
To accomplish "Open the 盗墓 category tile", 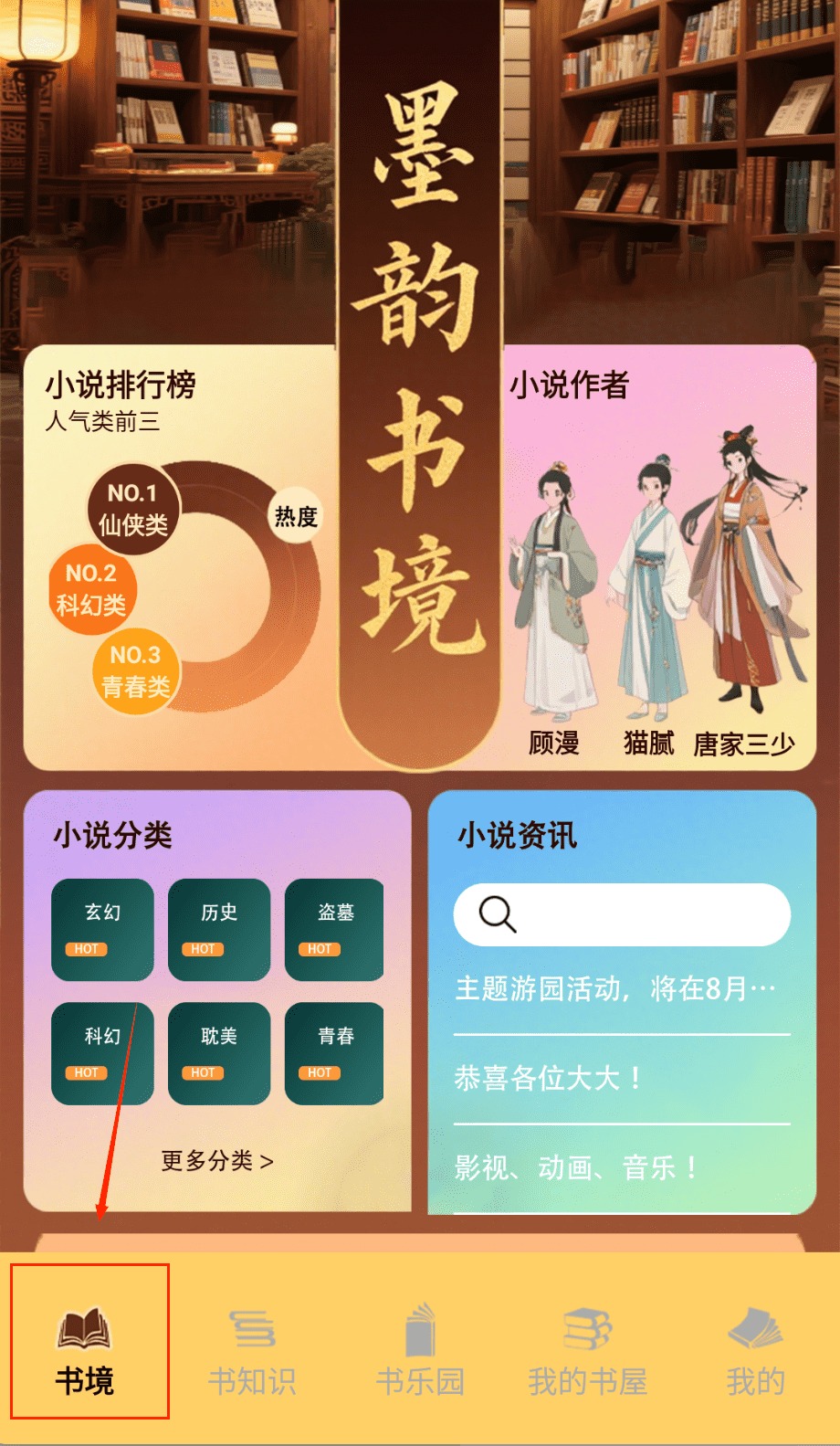I will coord(334,929).
